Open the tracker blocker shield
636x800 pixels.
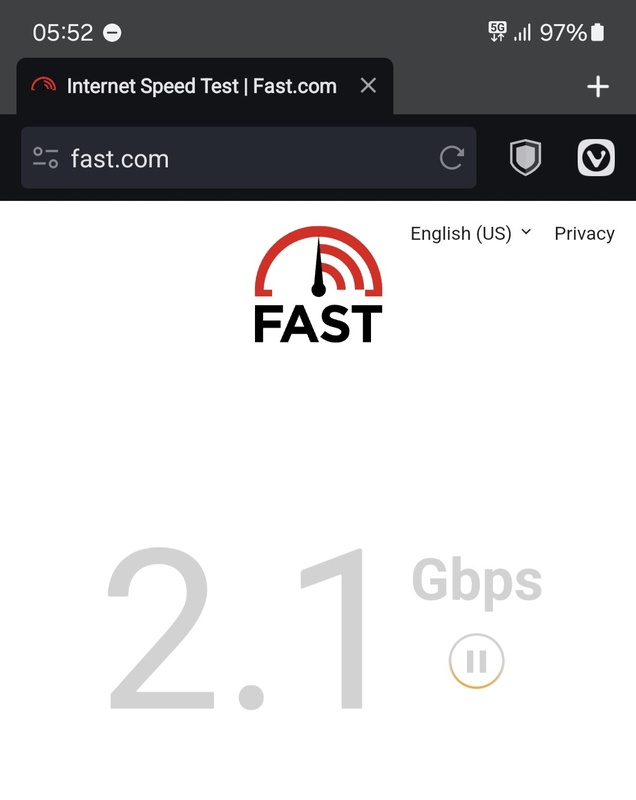(525, 158)
